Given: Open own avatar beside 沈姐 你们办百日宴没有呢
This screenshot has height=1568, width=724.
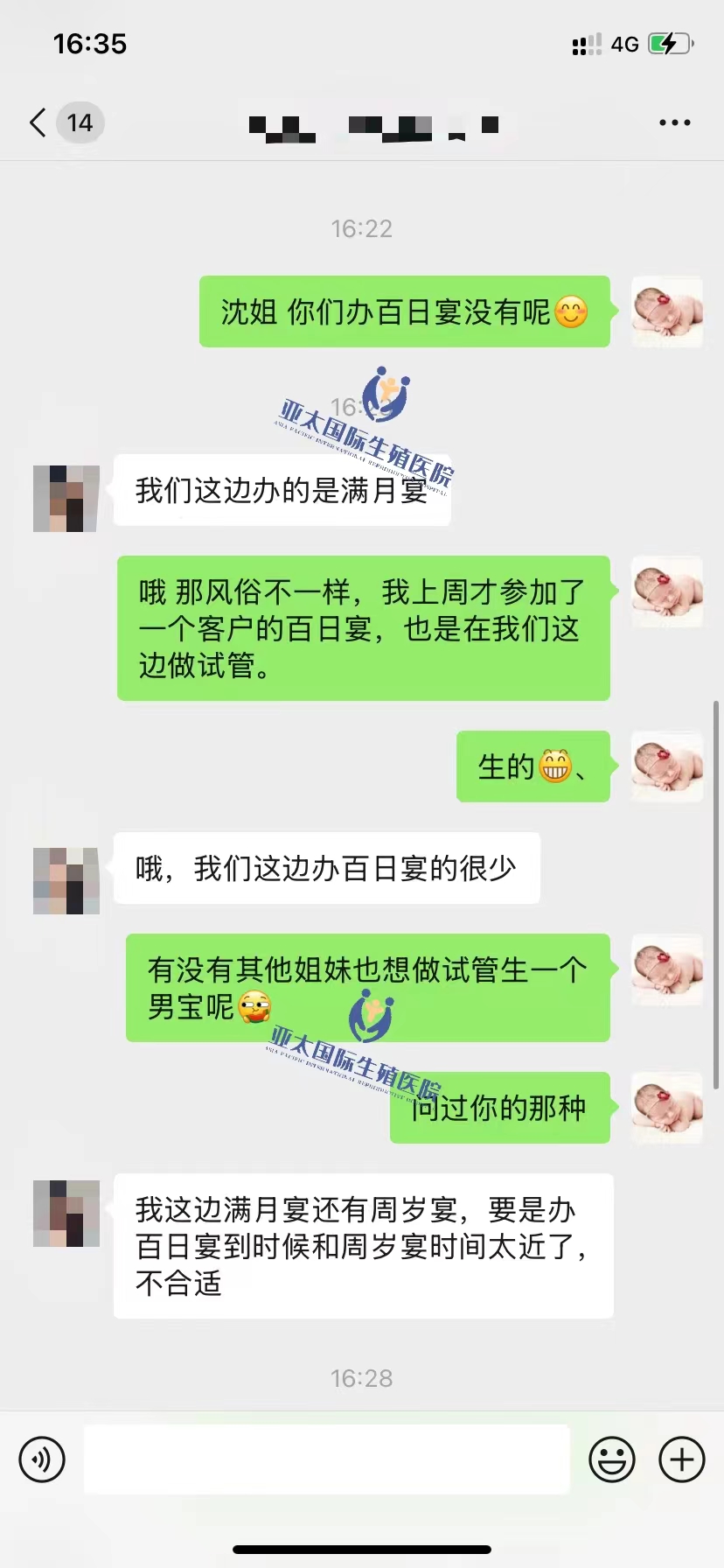Looking at the screenshot, I should pos(667,312).
